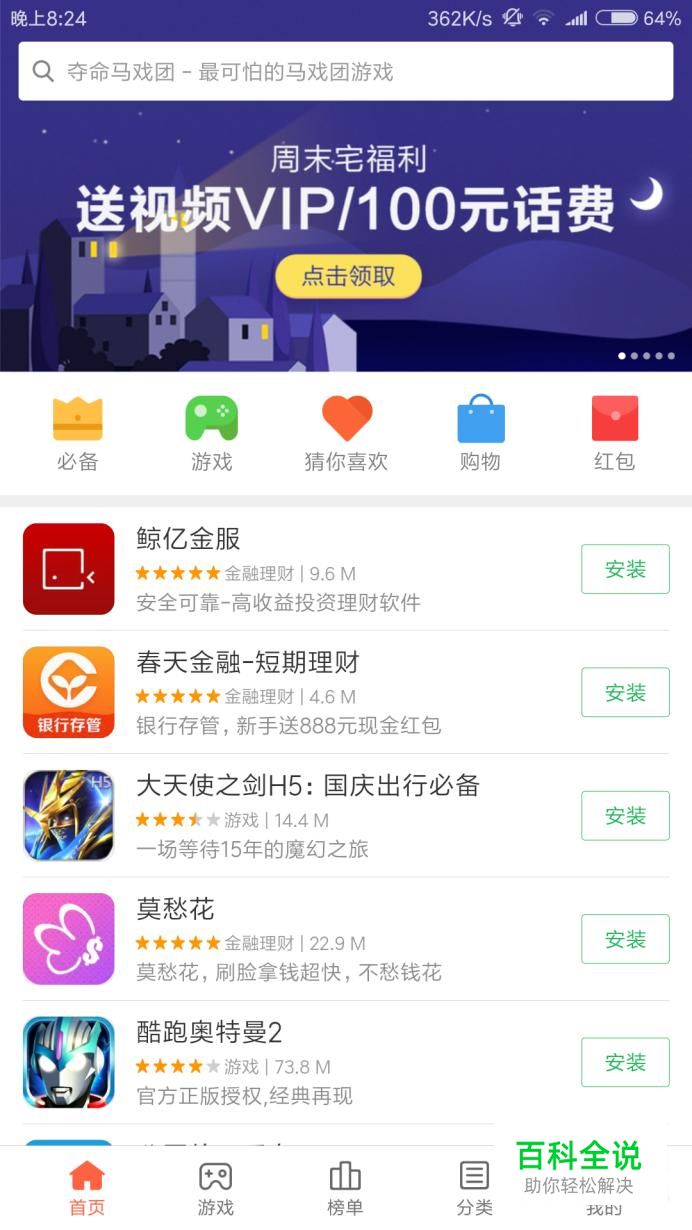Tap the 点击领取 banner button

click(x=348, y=276)
